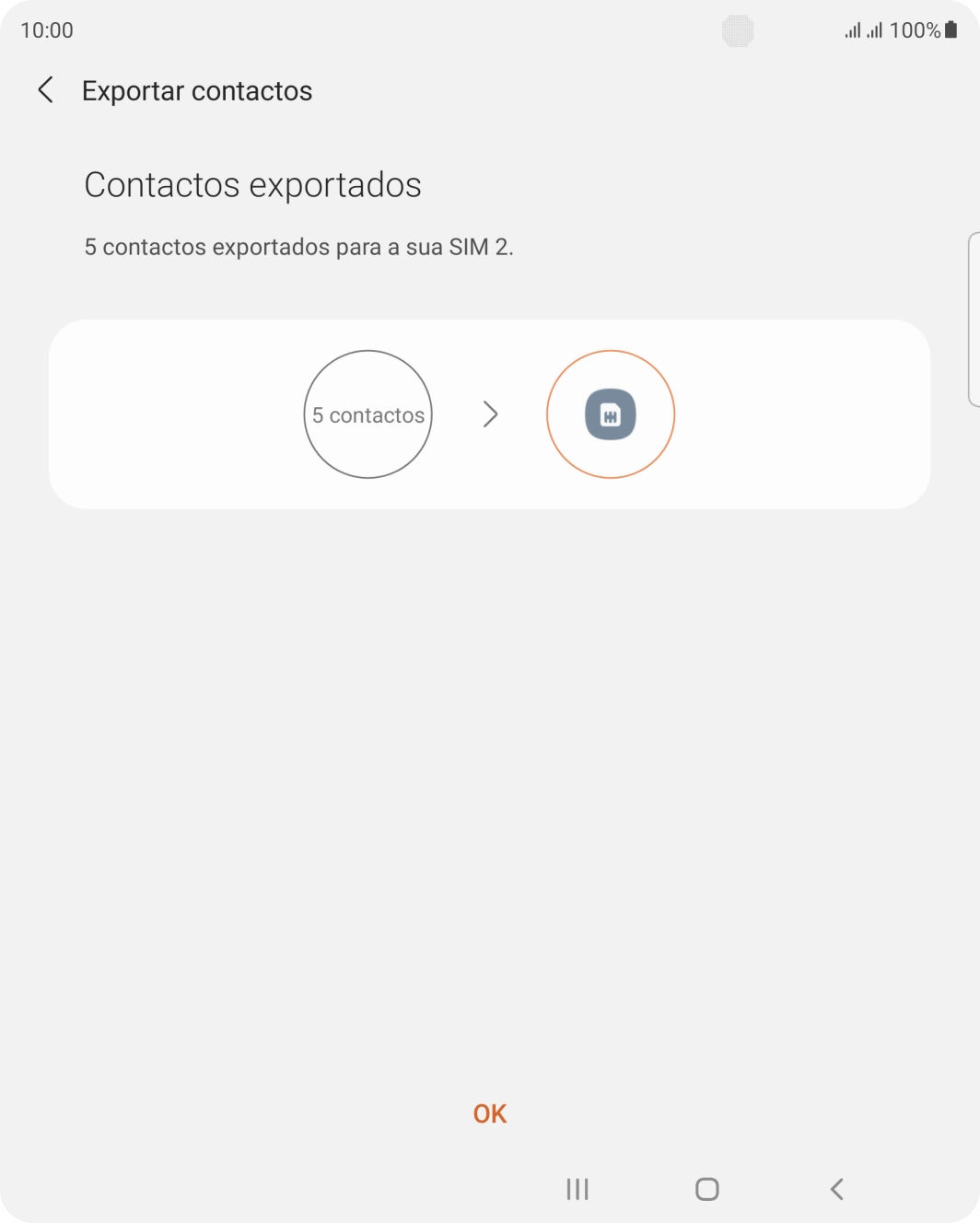Expand details on the export summary card
The width and height of the screenshot is (980, 1223).
coord(489,413)
